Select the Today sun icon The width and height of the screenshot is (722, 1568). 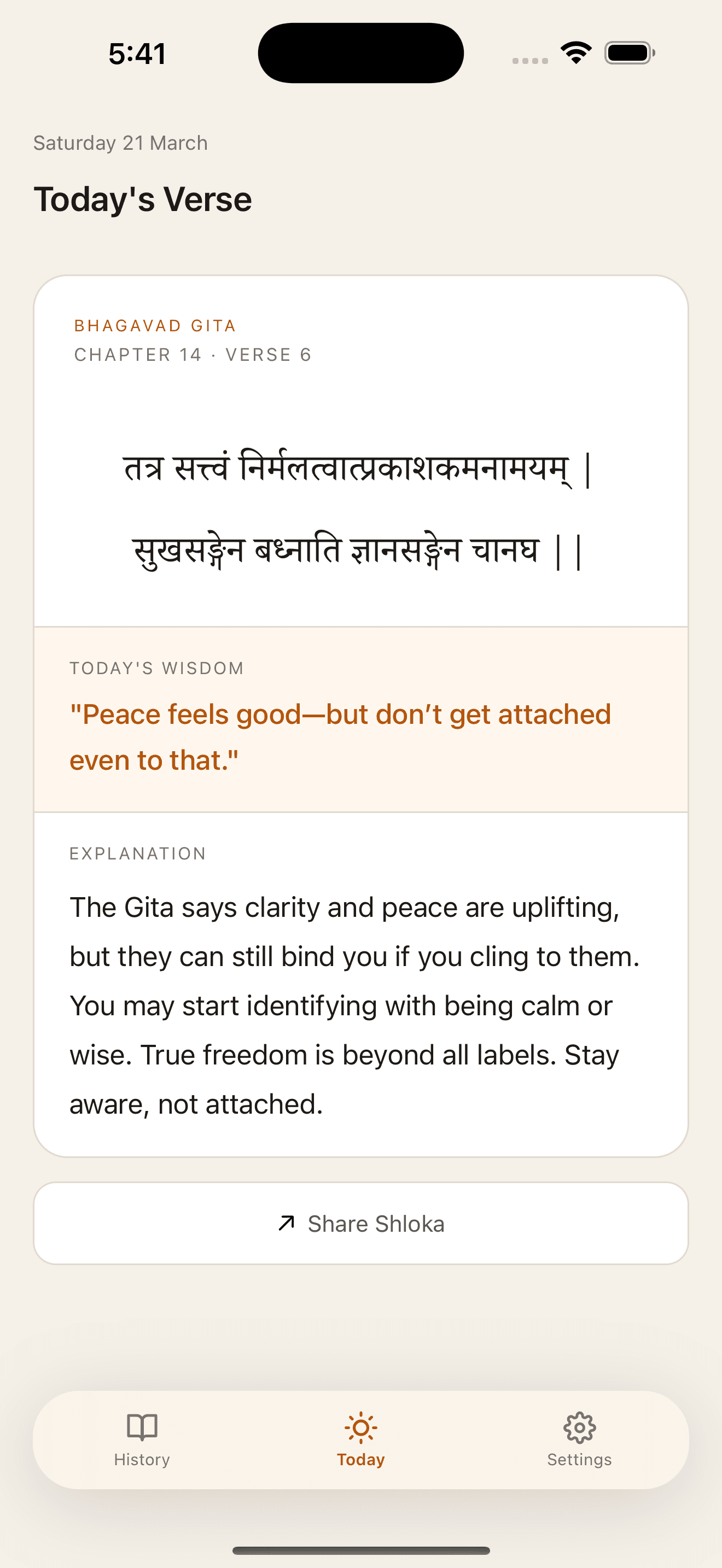pyautogui.click(x=360, y=1427)
